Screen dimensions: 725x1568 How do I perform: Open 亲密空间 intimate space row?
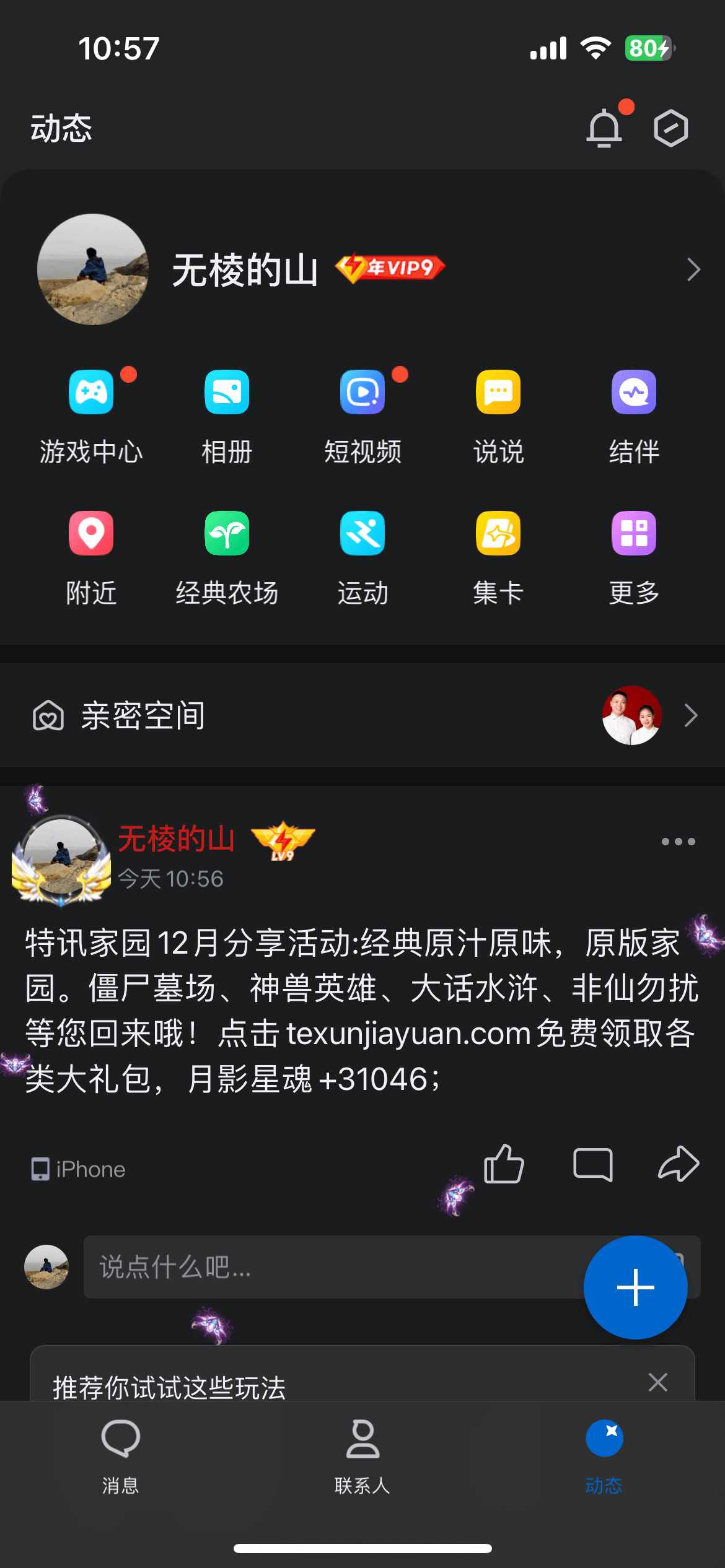pyautogui.click(x=362, y=715)
